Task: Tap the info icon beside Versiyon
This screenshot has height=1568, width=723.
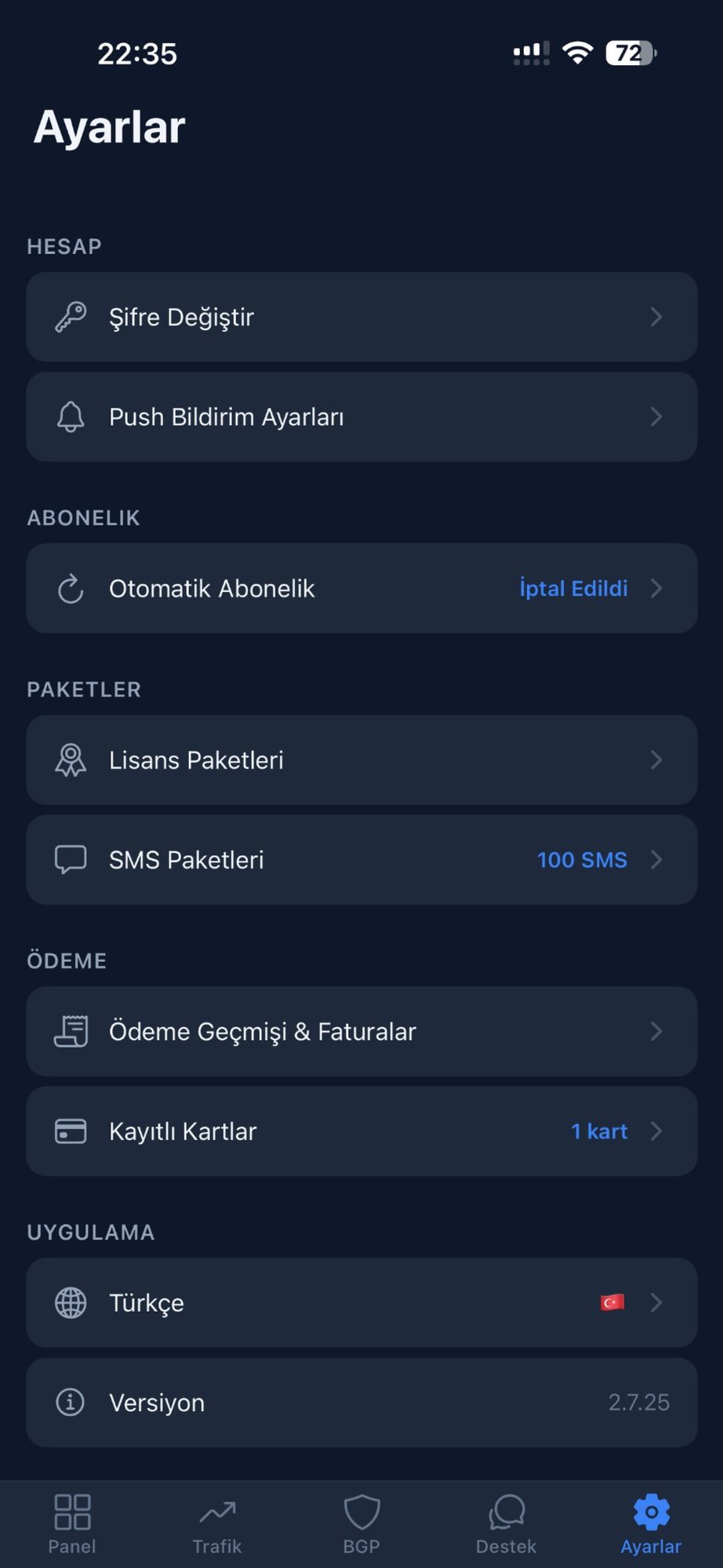Action: [71, 1403]
